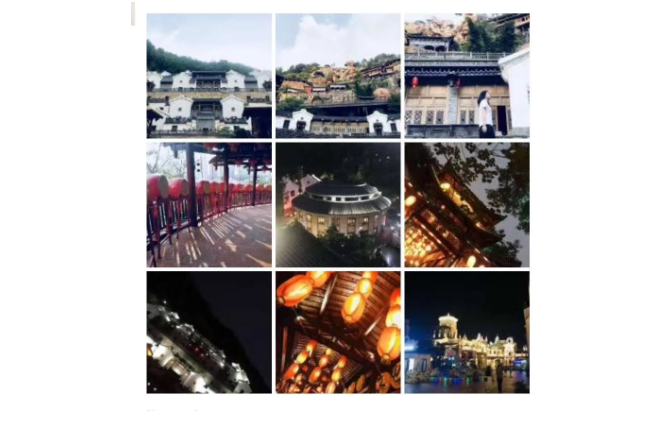Enlarge the photo of hanging orange lanterns
The width and height of the screenshot is (671, 424).
coord(338,332)
